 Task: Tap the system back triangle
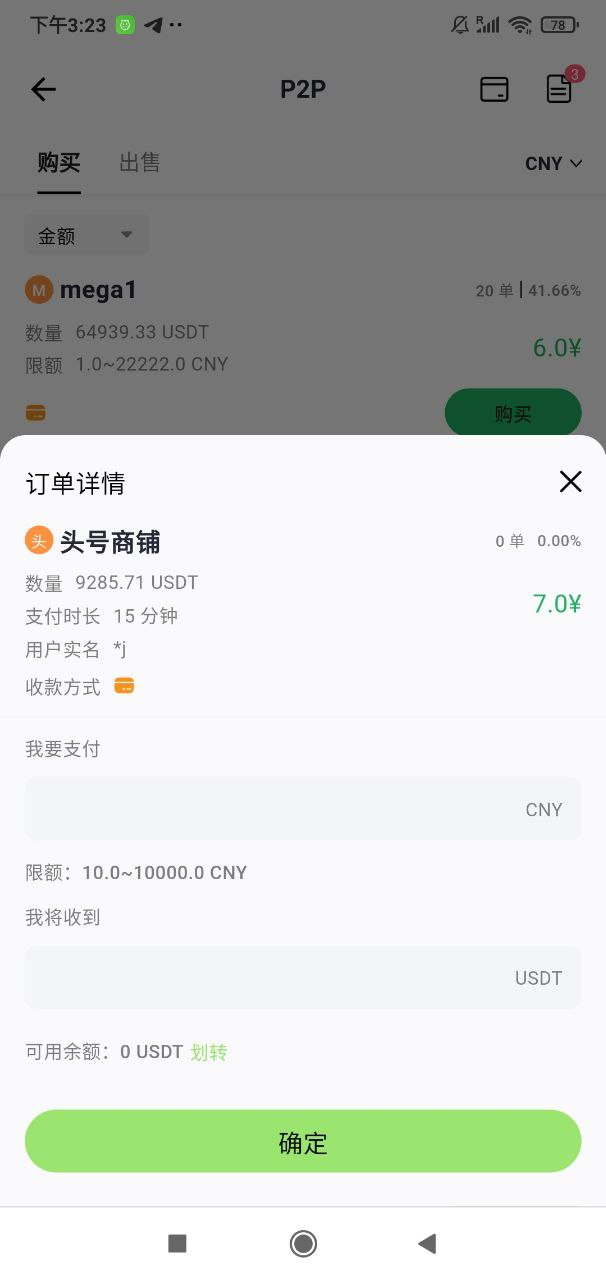[427, 1243]
